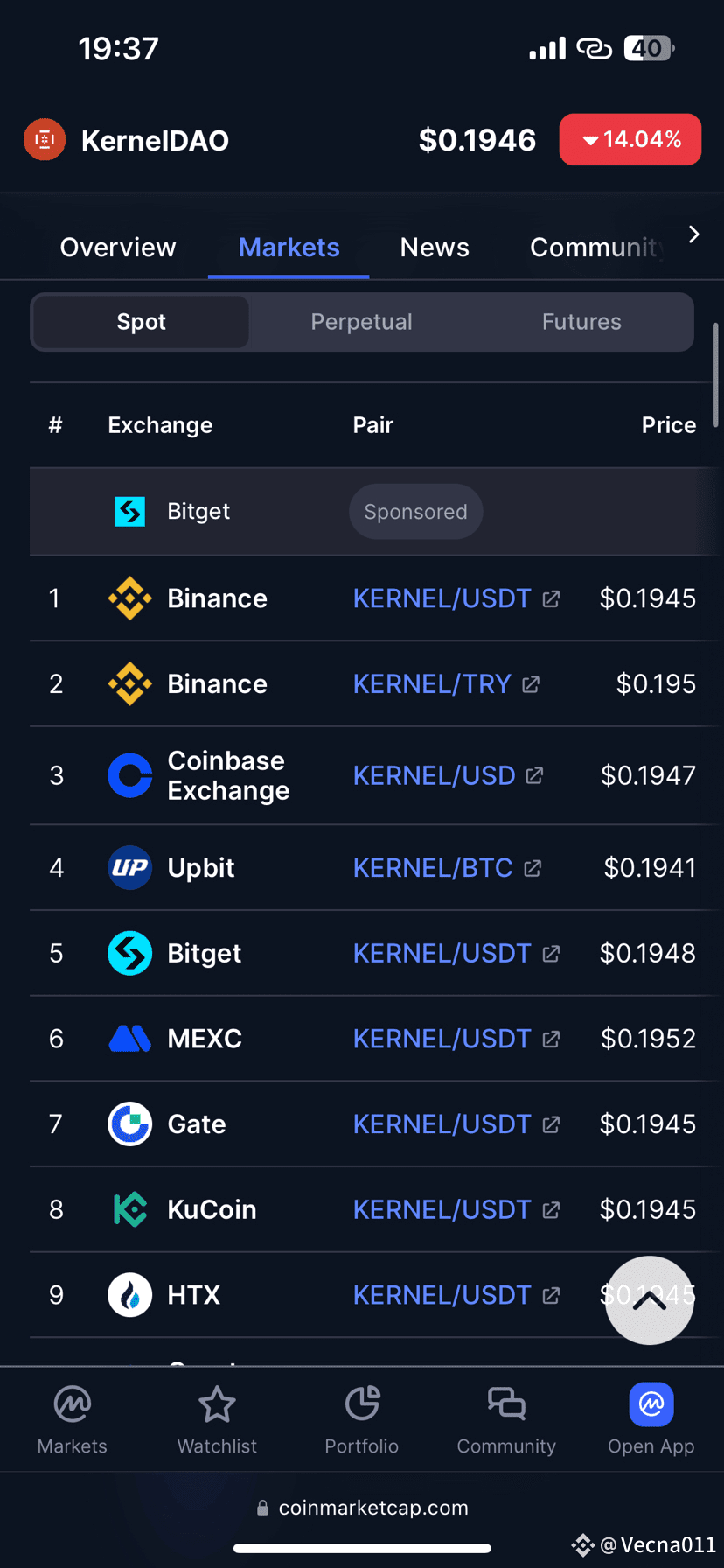Go to Markets in bottom navigation
The image size is (724, 1568).
[x=73, y=1419]
